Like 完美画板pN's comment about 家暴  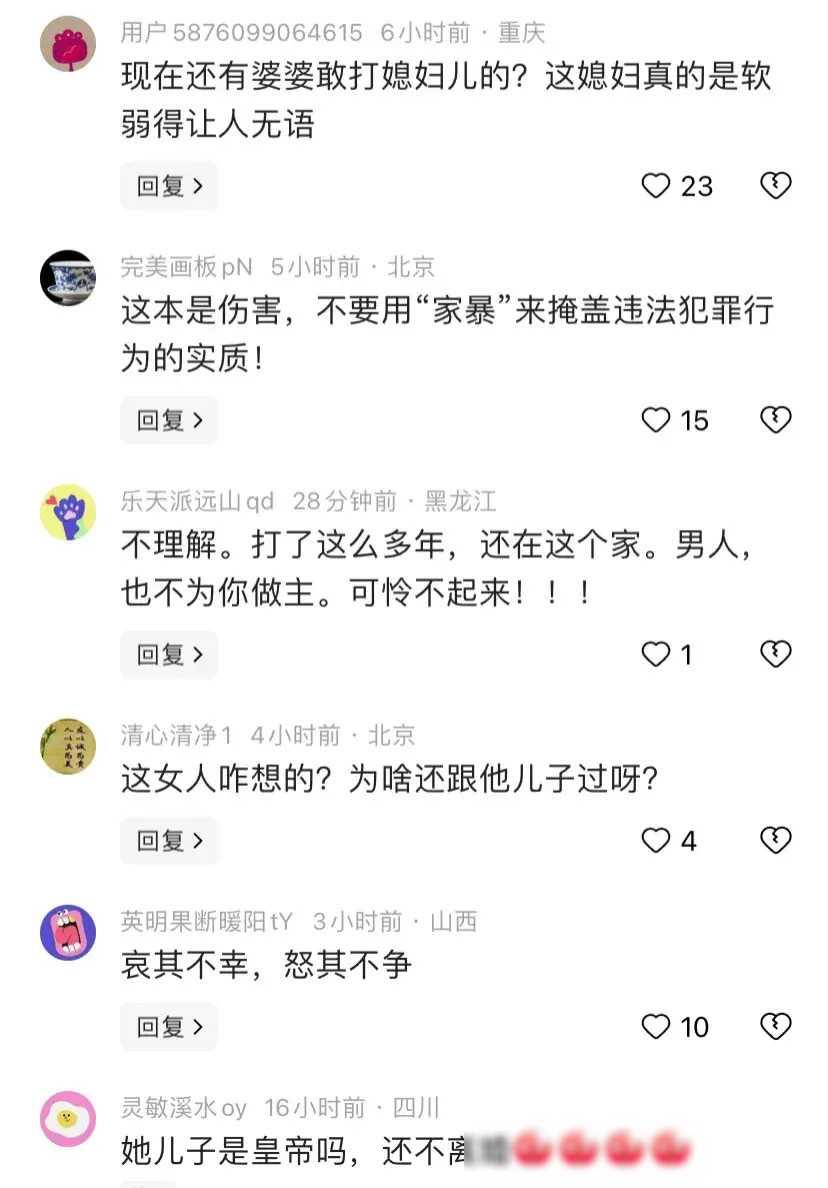(655, 421)
